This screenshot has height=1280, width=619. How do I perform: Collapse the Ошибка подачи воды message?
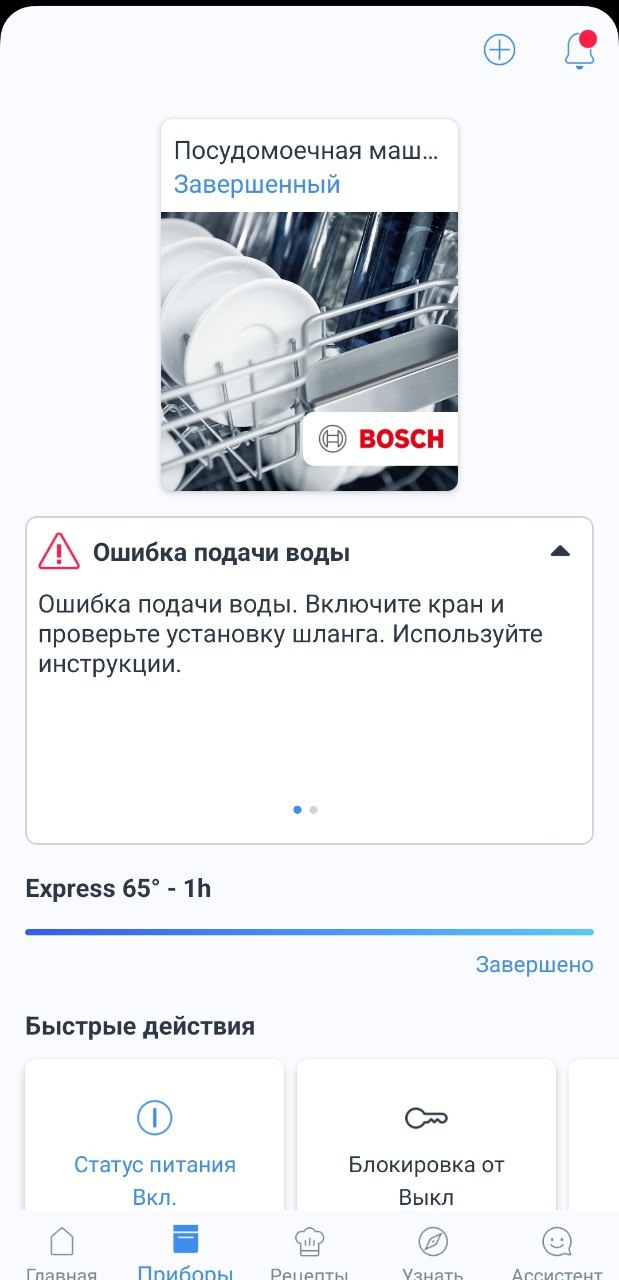tap(560, 551)
